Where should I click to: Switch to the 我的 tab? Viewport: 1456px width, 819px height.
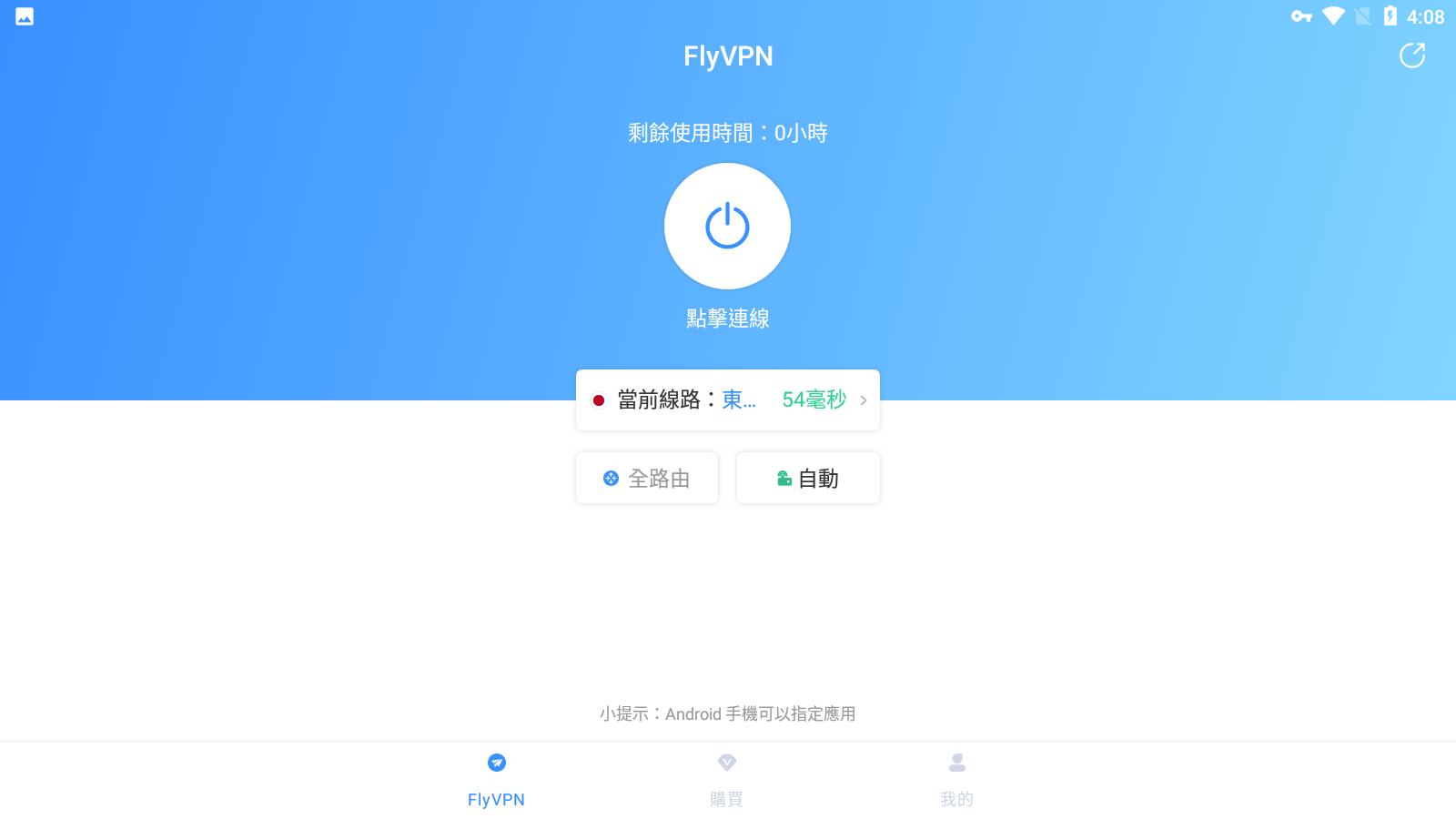coord(956,780)
